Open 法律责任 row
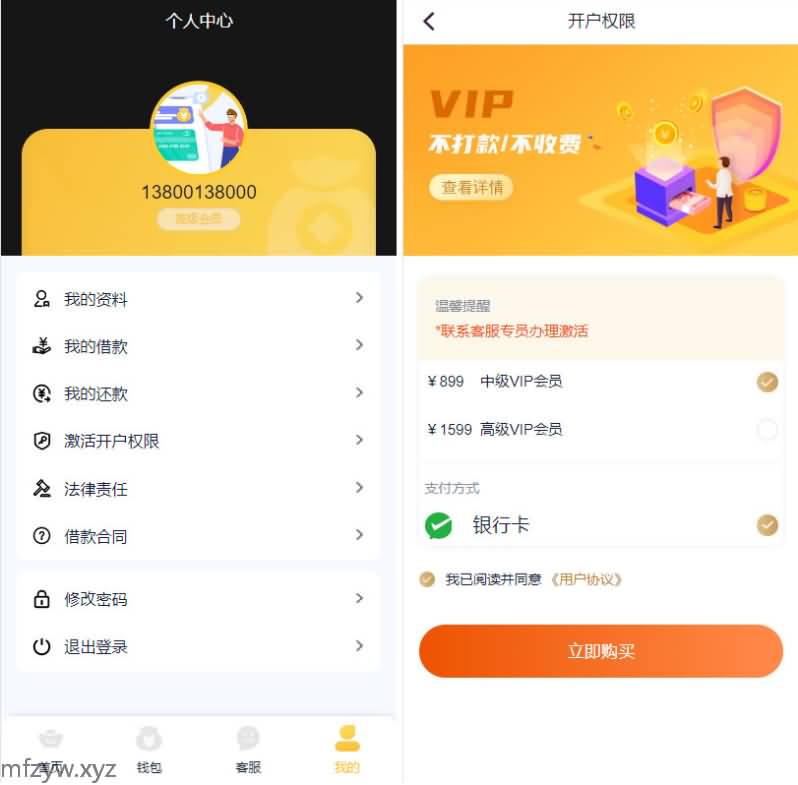798x785 pixels. 198,489
